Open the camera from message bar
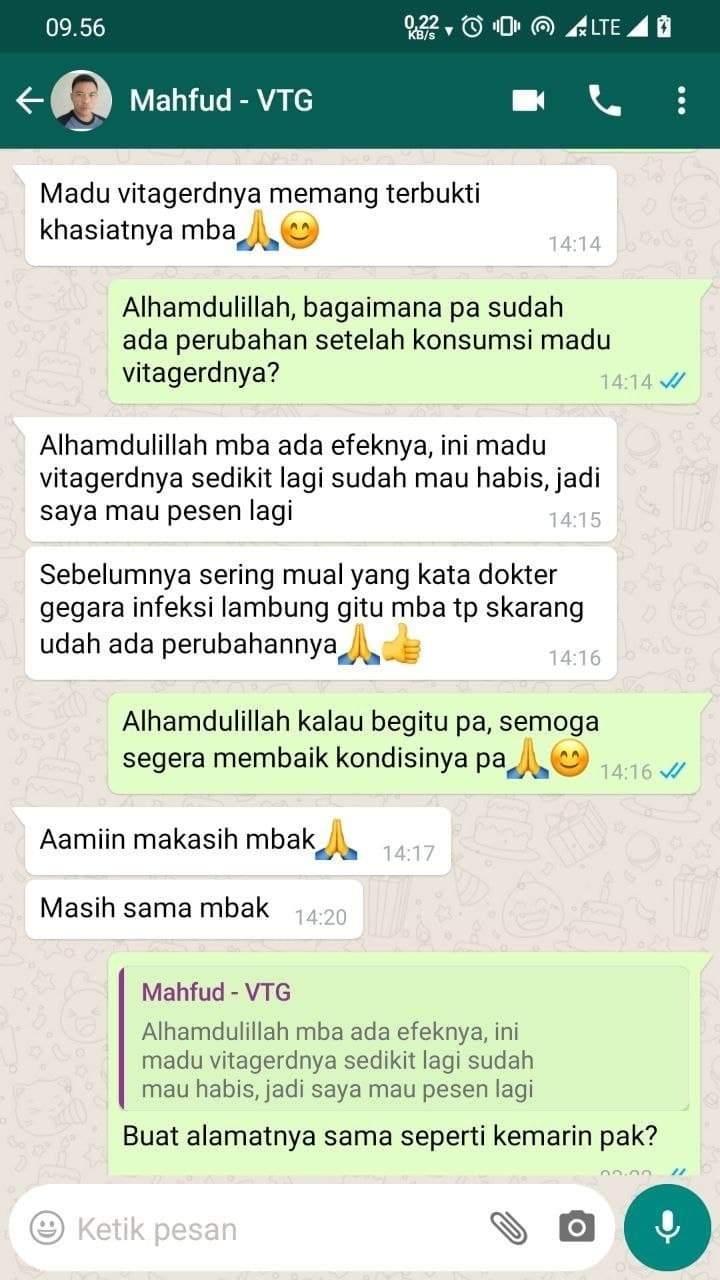Screen dimensions: 720x1280 576,1228
